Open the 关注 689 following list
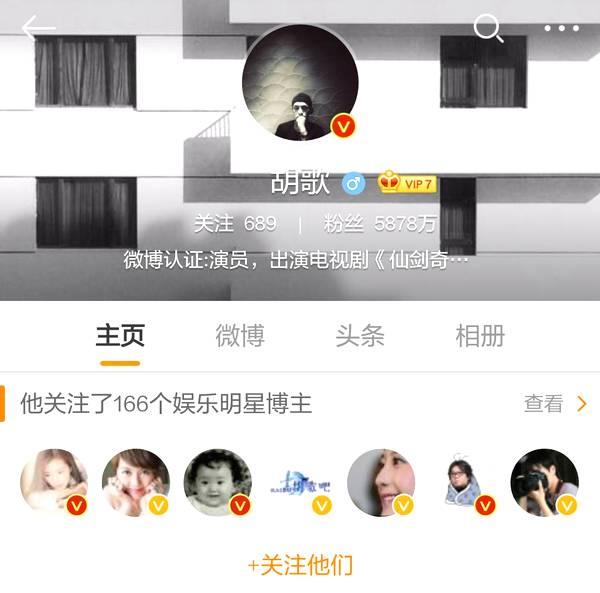Image resolution: width=600 pixels, height=593 pixels. click(235, 224)
